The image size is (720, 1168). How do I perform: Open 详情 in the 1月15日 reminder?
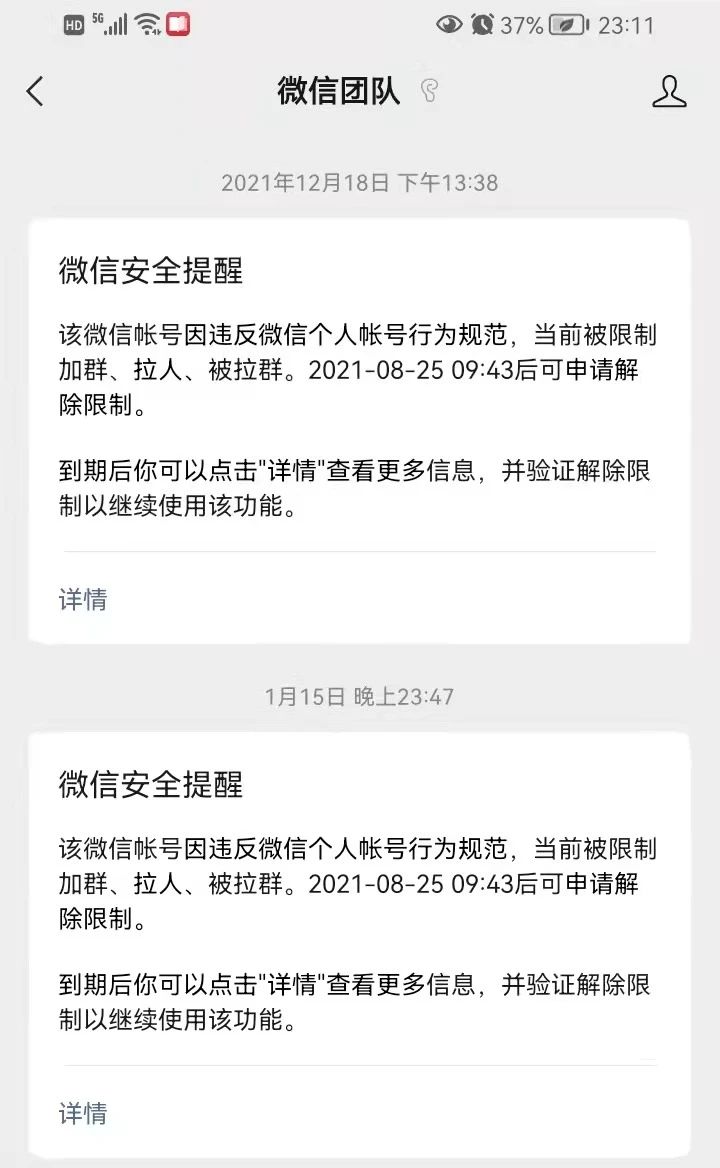[x=83, y=1113]
